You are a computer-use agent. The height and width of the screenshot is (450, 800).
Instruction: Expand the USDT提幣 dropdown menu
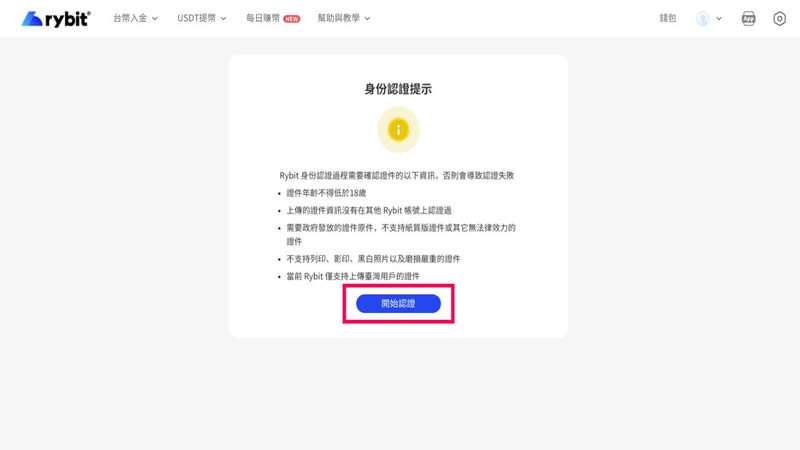pyautogui.click(x=201, y=18)
